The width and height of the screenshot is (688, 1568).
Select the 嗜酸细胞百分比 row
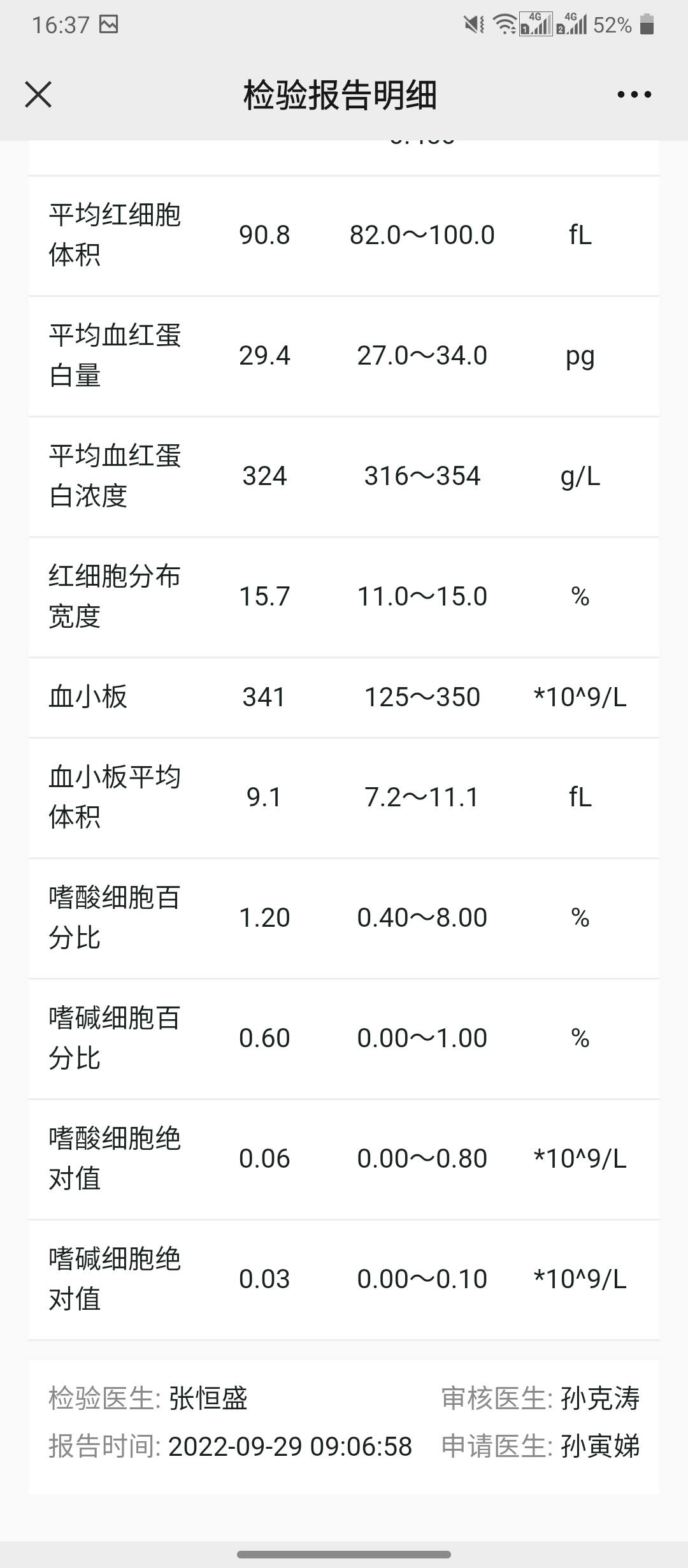click(344, 918)
